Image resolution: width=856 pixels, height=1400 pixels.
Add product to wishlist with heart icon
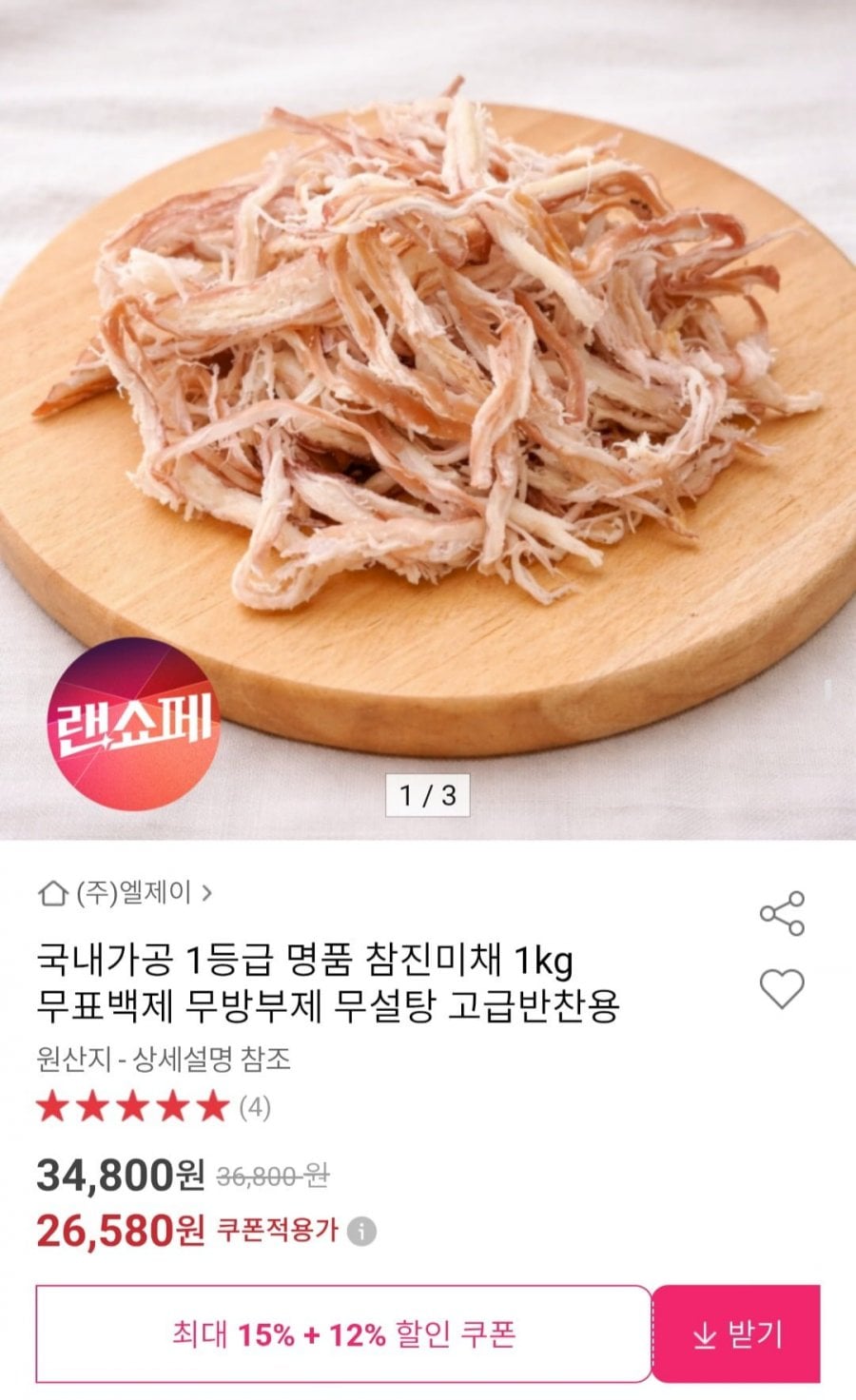[782, 989]
